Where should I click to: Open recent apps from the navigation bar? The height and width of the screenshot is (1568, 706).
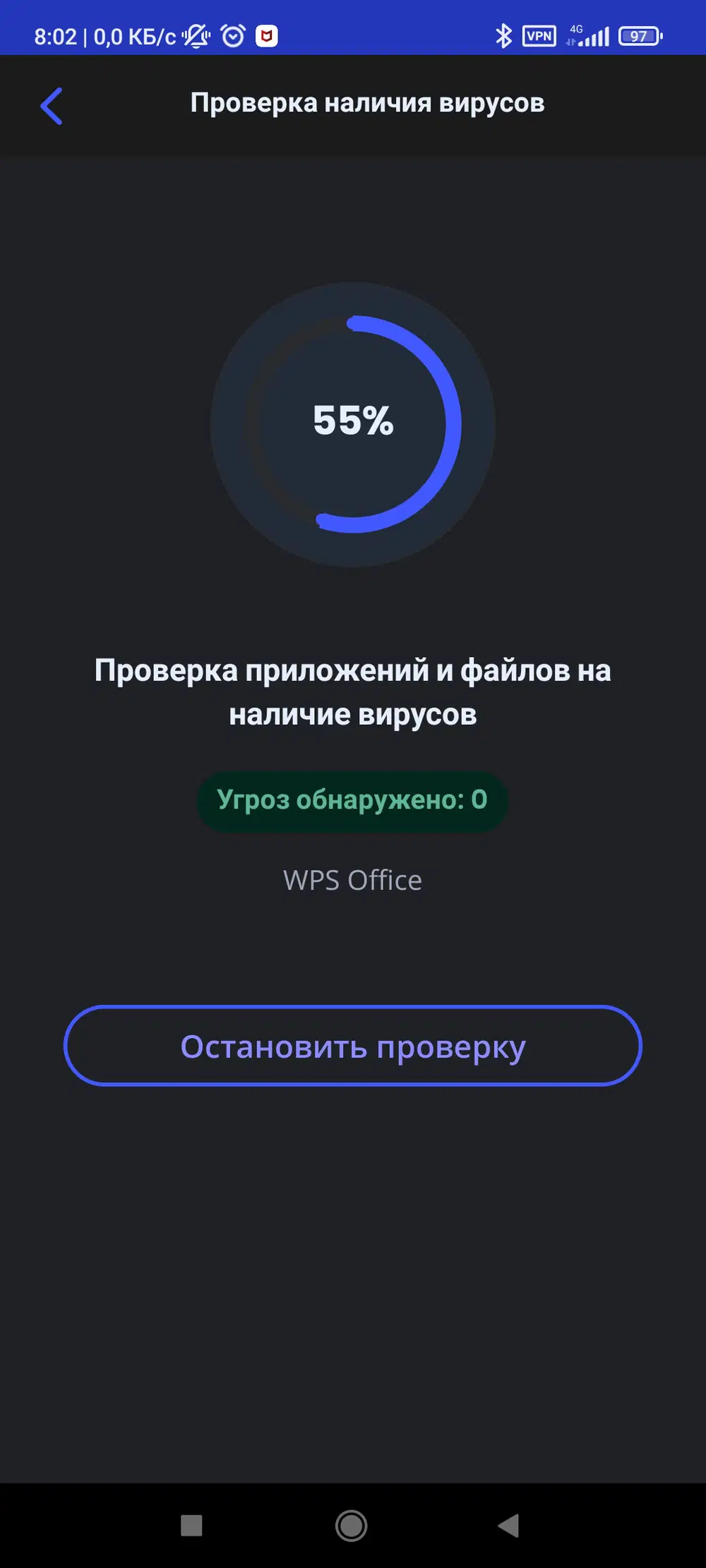click(x=191, y=1525)
